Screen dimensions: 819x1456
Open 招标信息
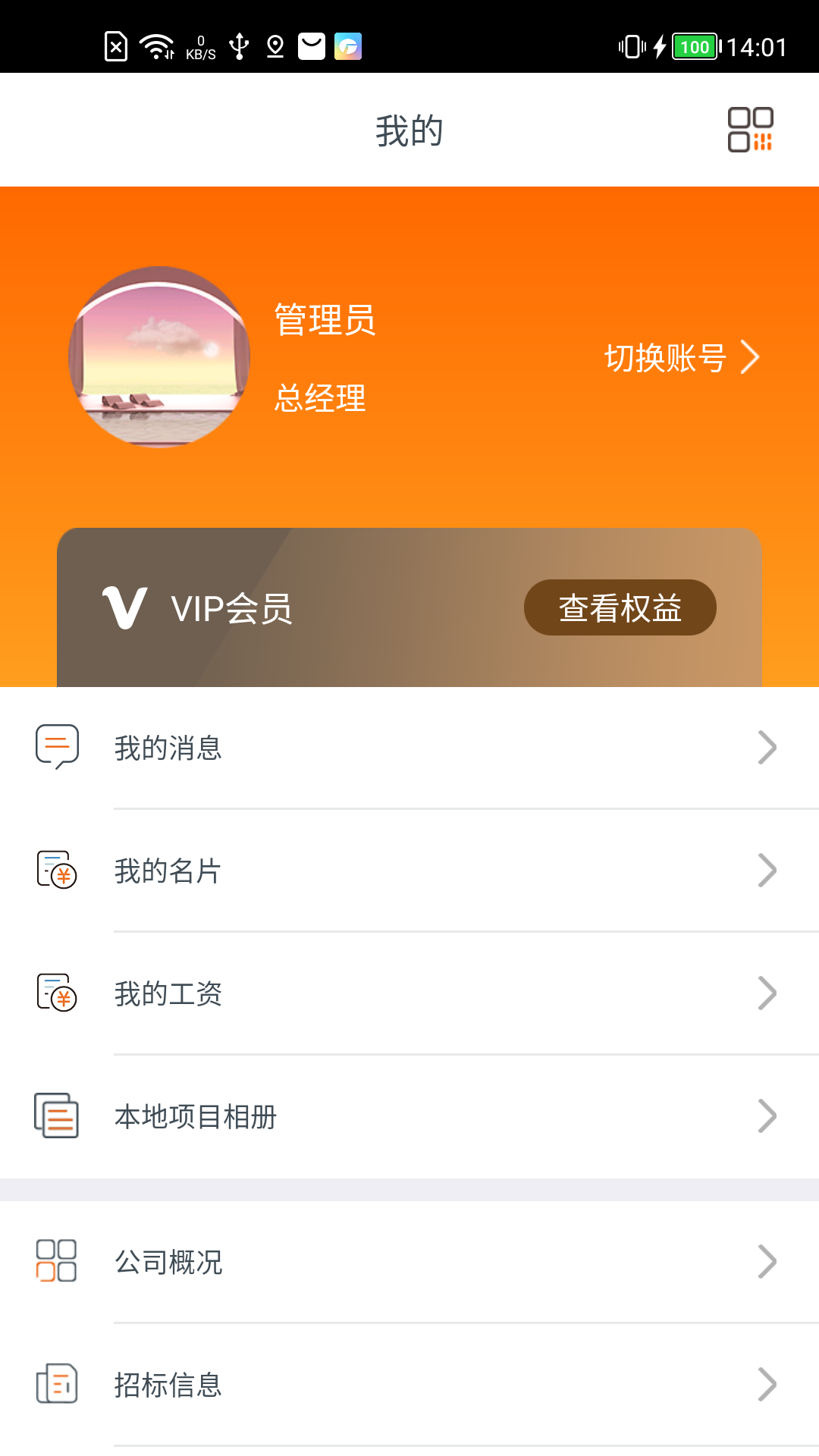tap(409, 1385)
